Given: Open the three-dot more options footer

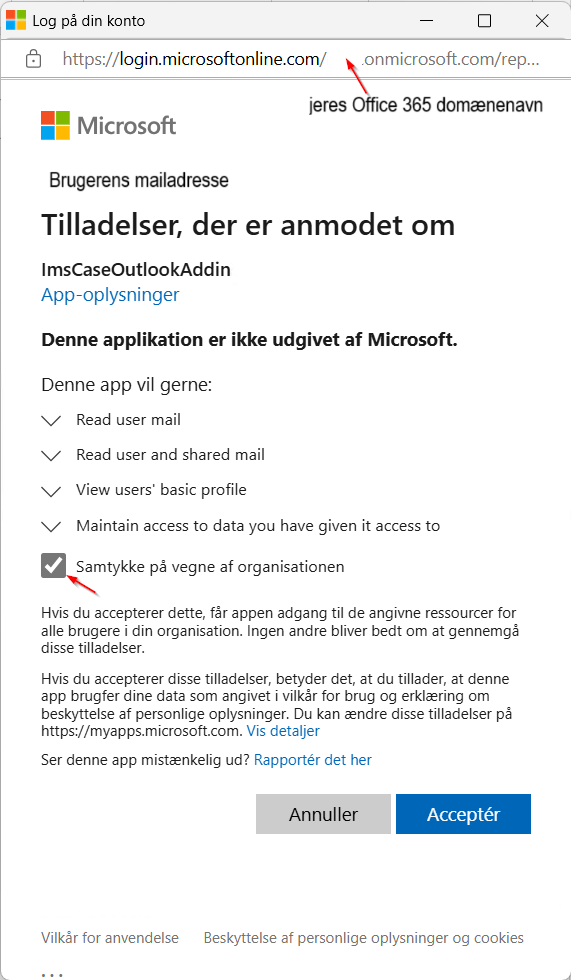Looking at the screenshot, I should [x=52, y=974].
